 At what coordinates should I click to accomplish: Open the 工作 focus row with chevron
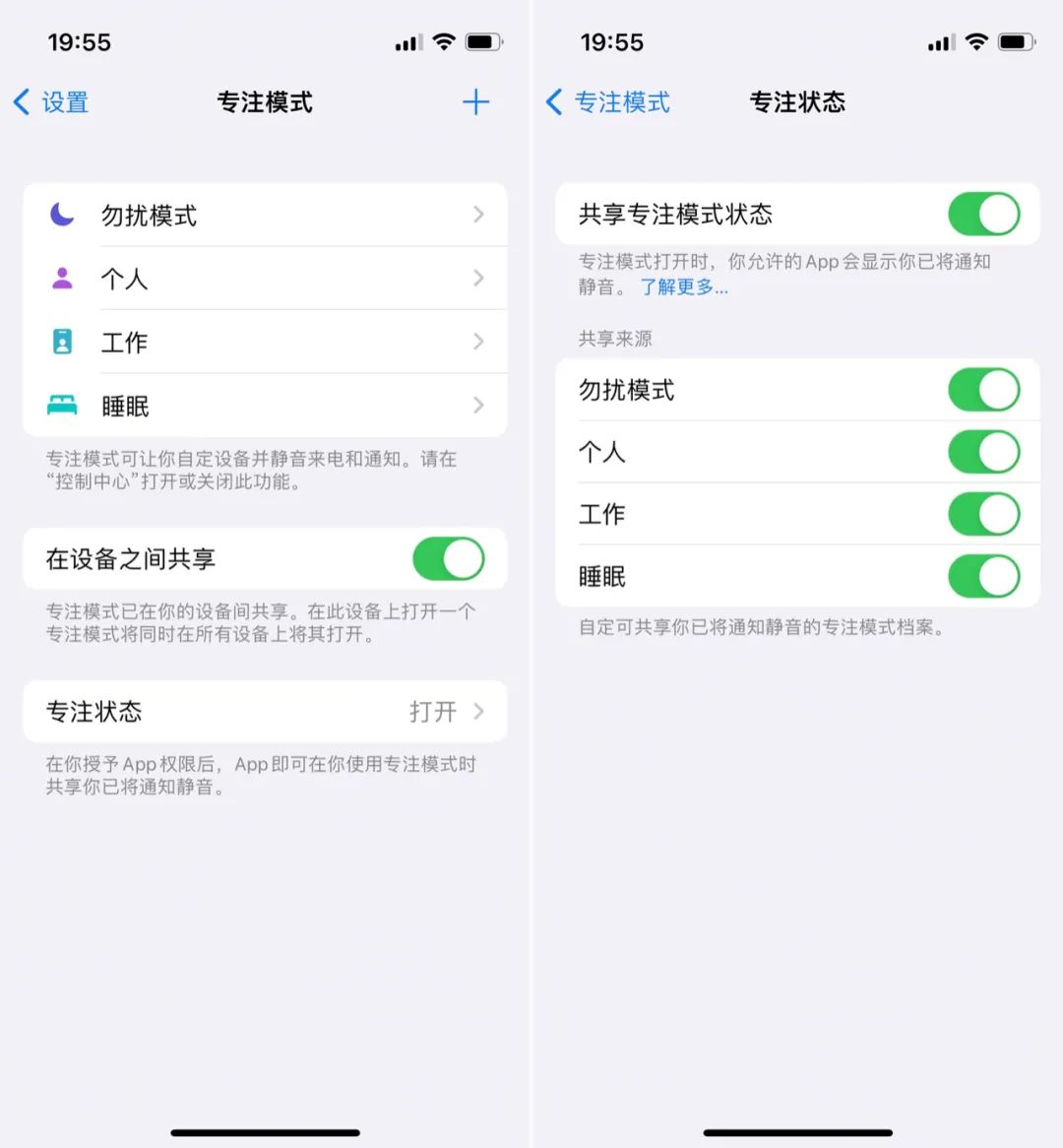pos(264,343)
